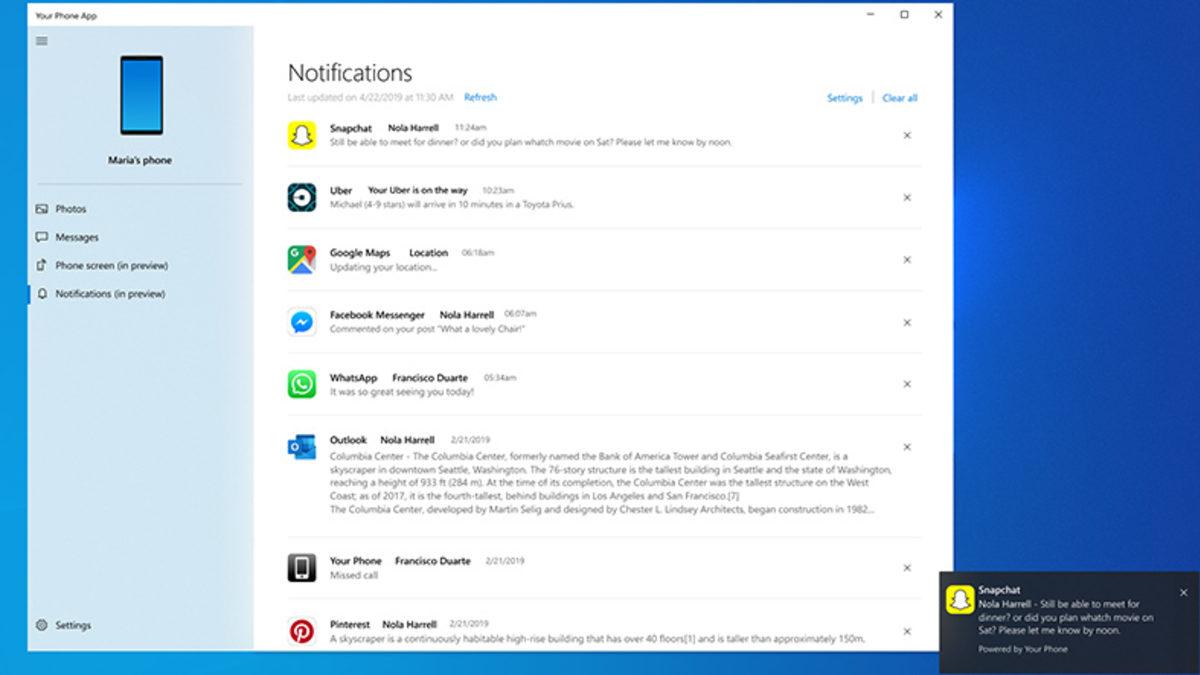Open notification Settings link
1200x675 pixels.
[844, 98]
